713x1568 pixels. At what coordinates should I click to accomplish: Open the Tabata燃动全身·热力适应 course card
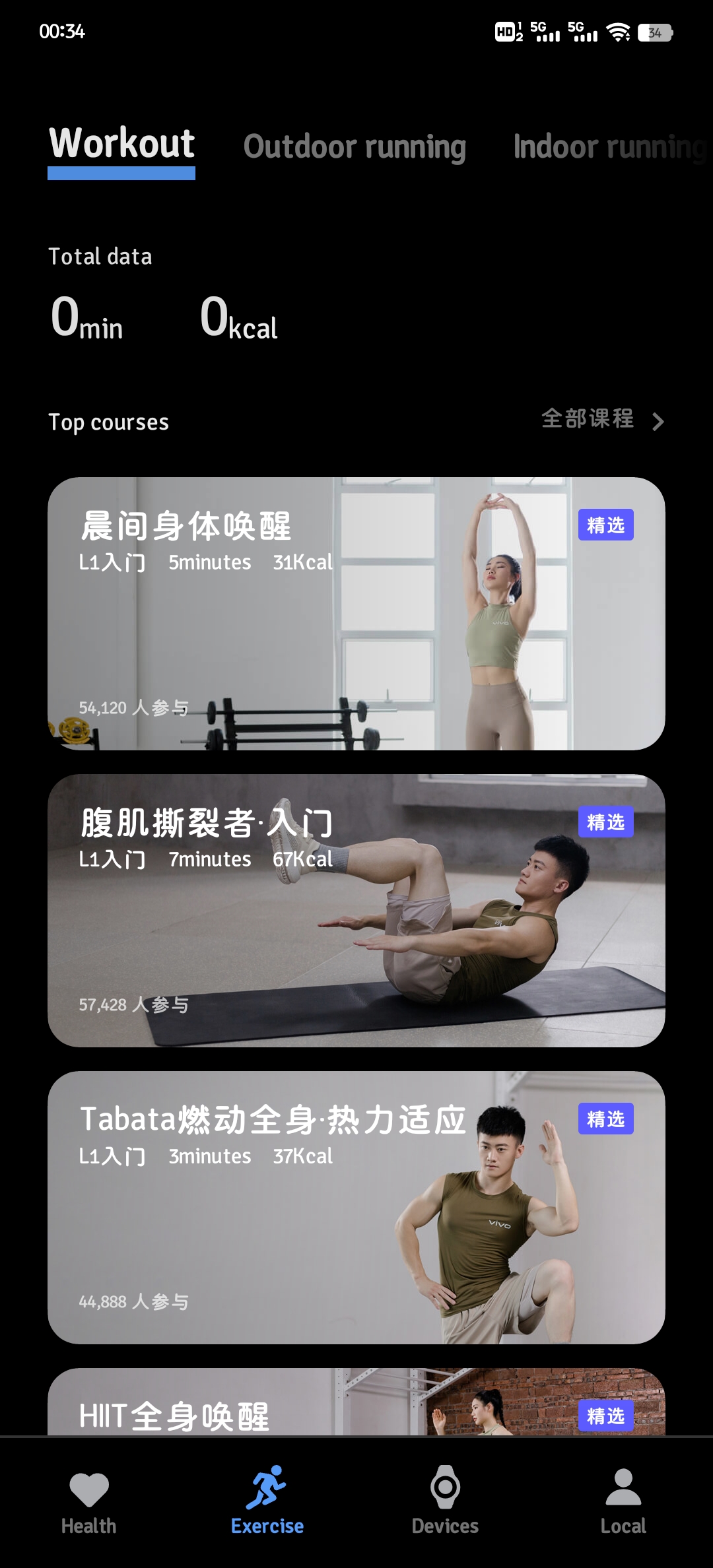[x=356, y=1207]
